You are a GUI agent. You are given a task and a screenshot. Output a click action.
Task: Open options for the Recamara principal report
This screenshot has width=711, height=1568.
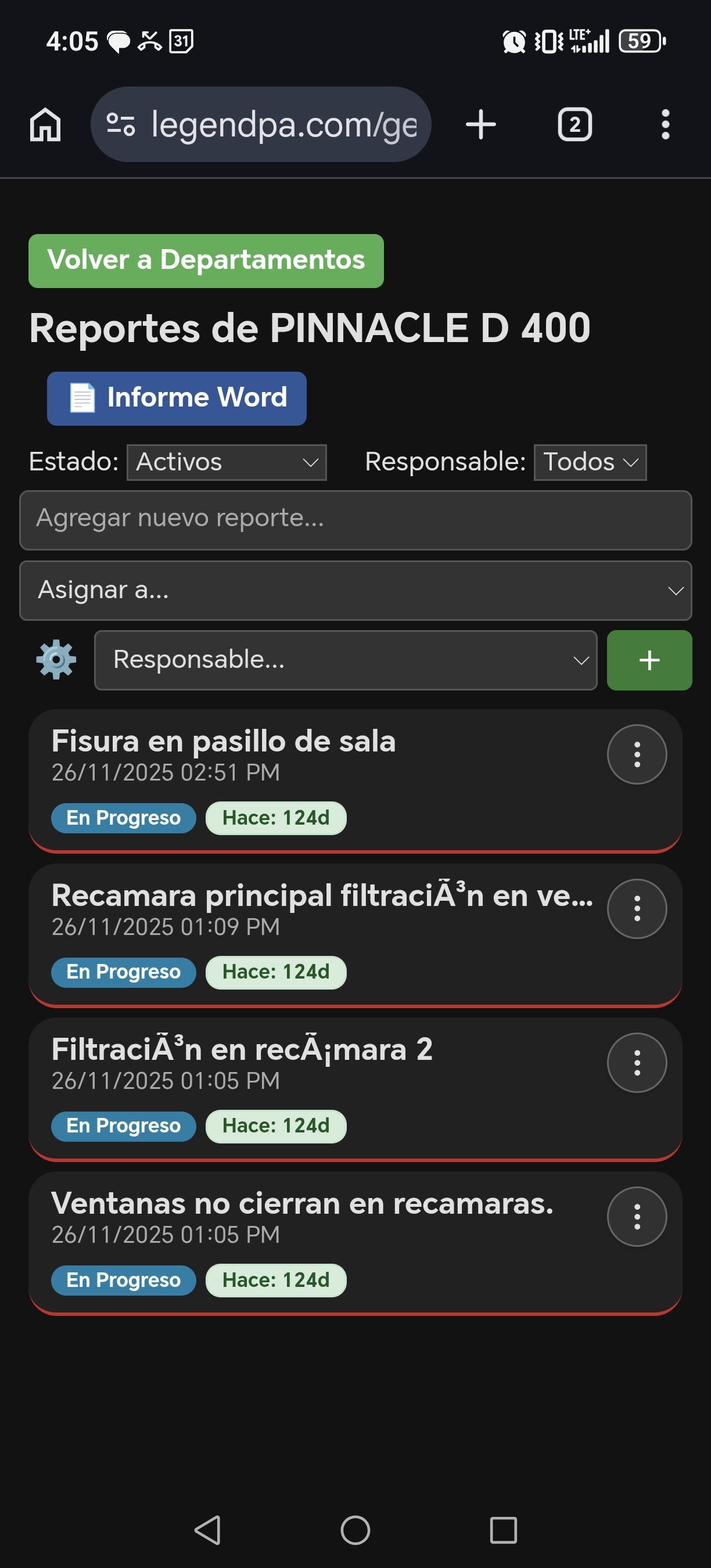637,909
